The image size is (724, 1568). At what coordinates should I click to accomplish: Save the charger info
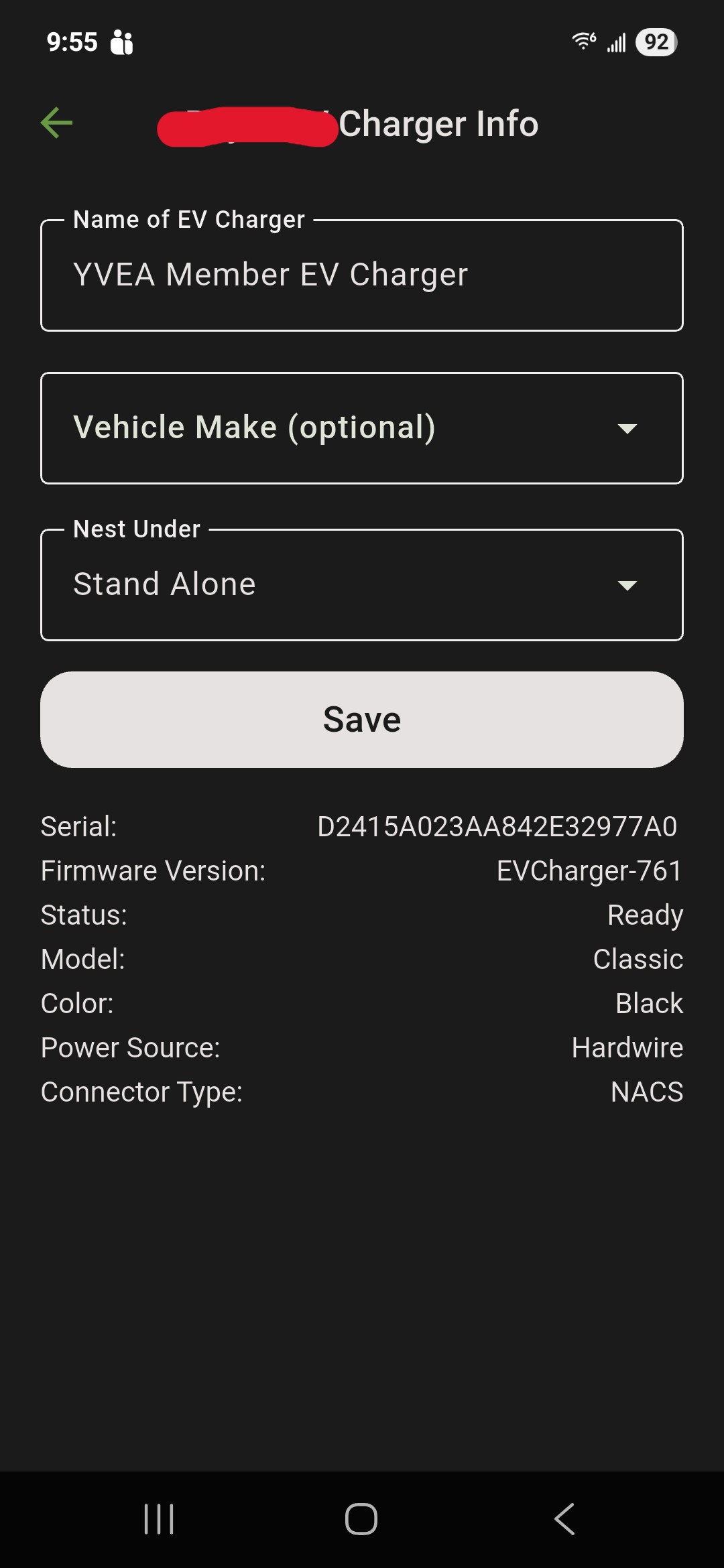pyautogui.click(x=362, y=720)
